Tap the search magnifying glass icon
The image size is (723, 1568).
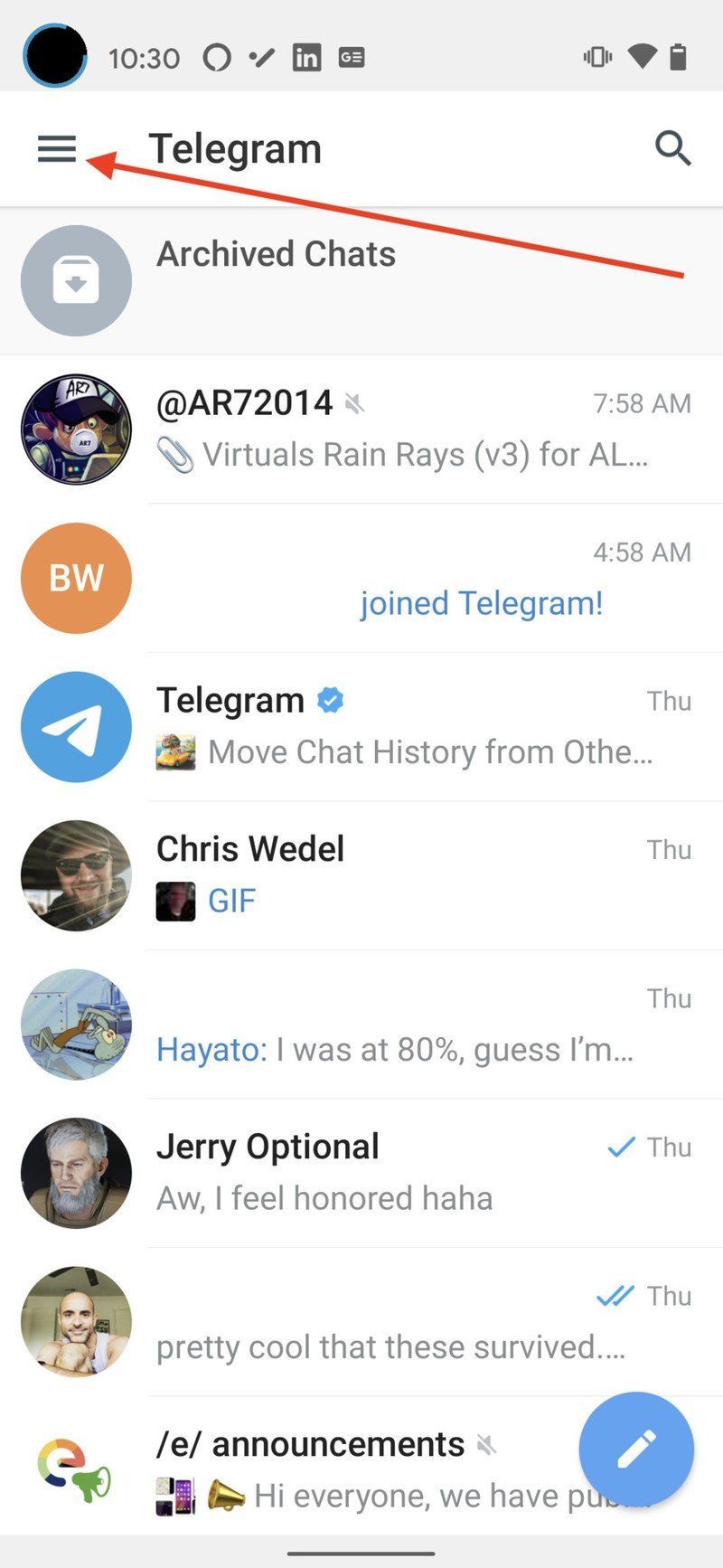(x=673, y=149)
